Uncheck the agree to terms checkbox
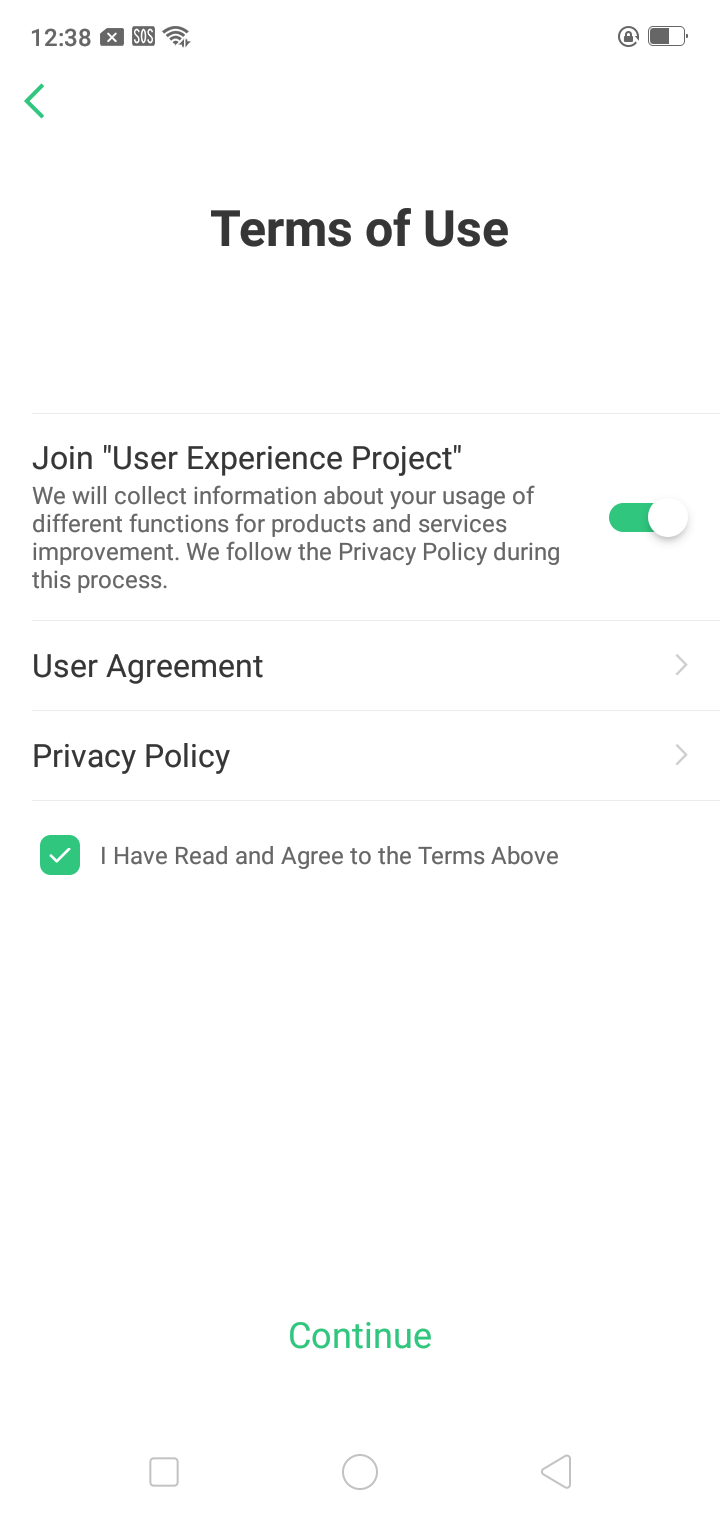 pos(60,855)
